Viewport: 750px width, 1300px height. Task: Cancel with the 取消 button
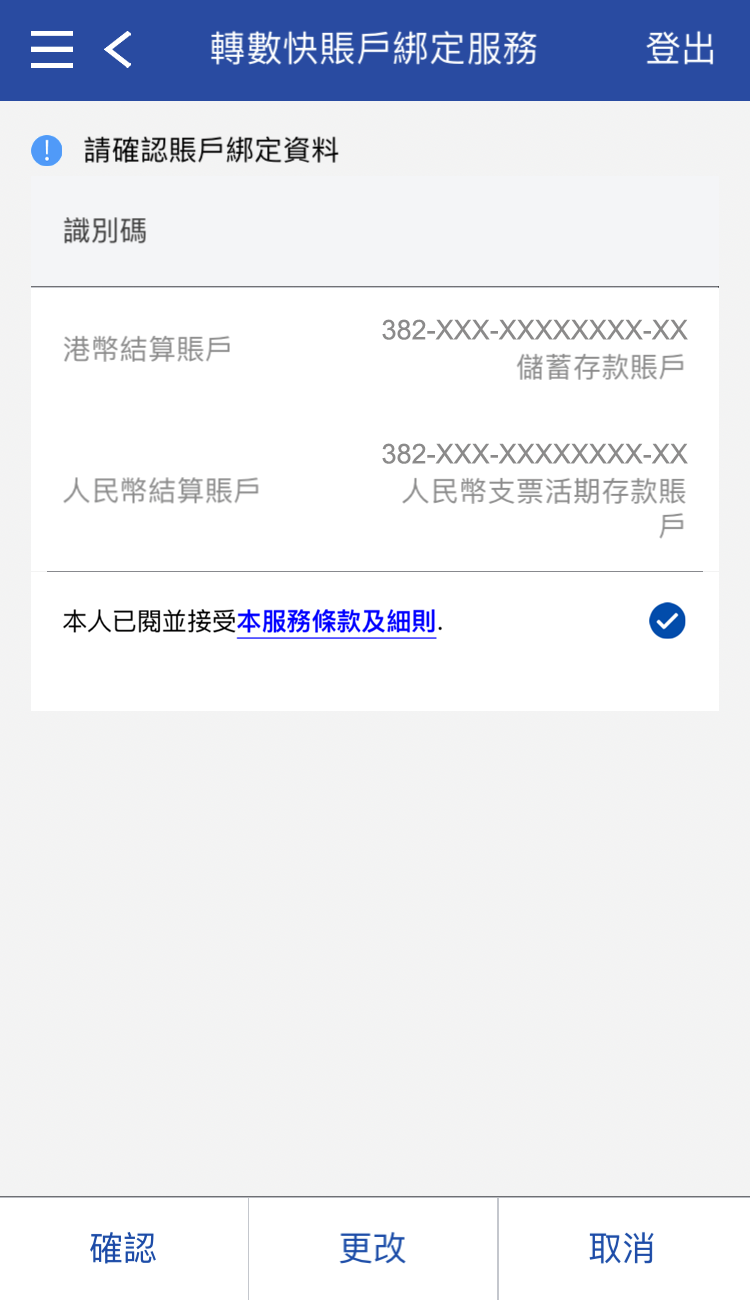(x=622, y=1248)
